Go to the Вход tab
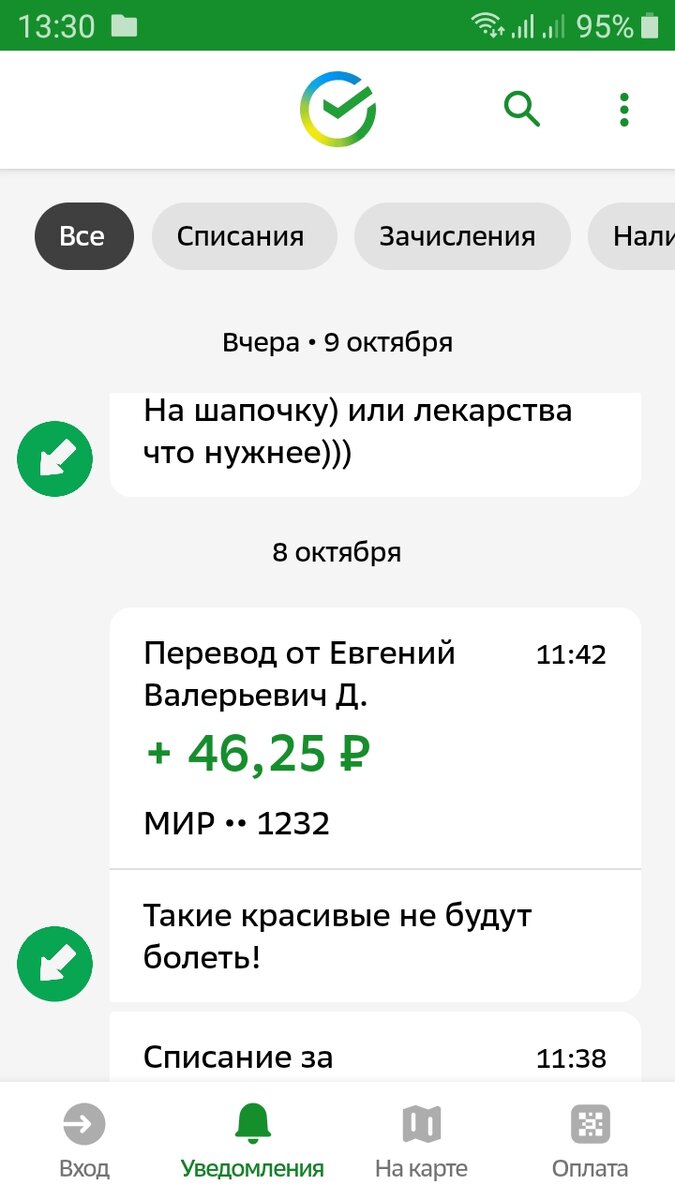The width and height of the screenshot is (675, 1200). click(x=84, y=1140)
